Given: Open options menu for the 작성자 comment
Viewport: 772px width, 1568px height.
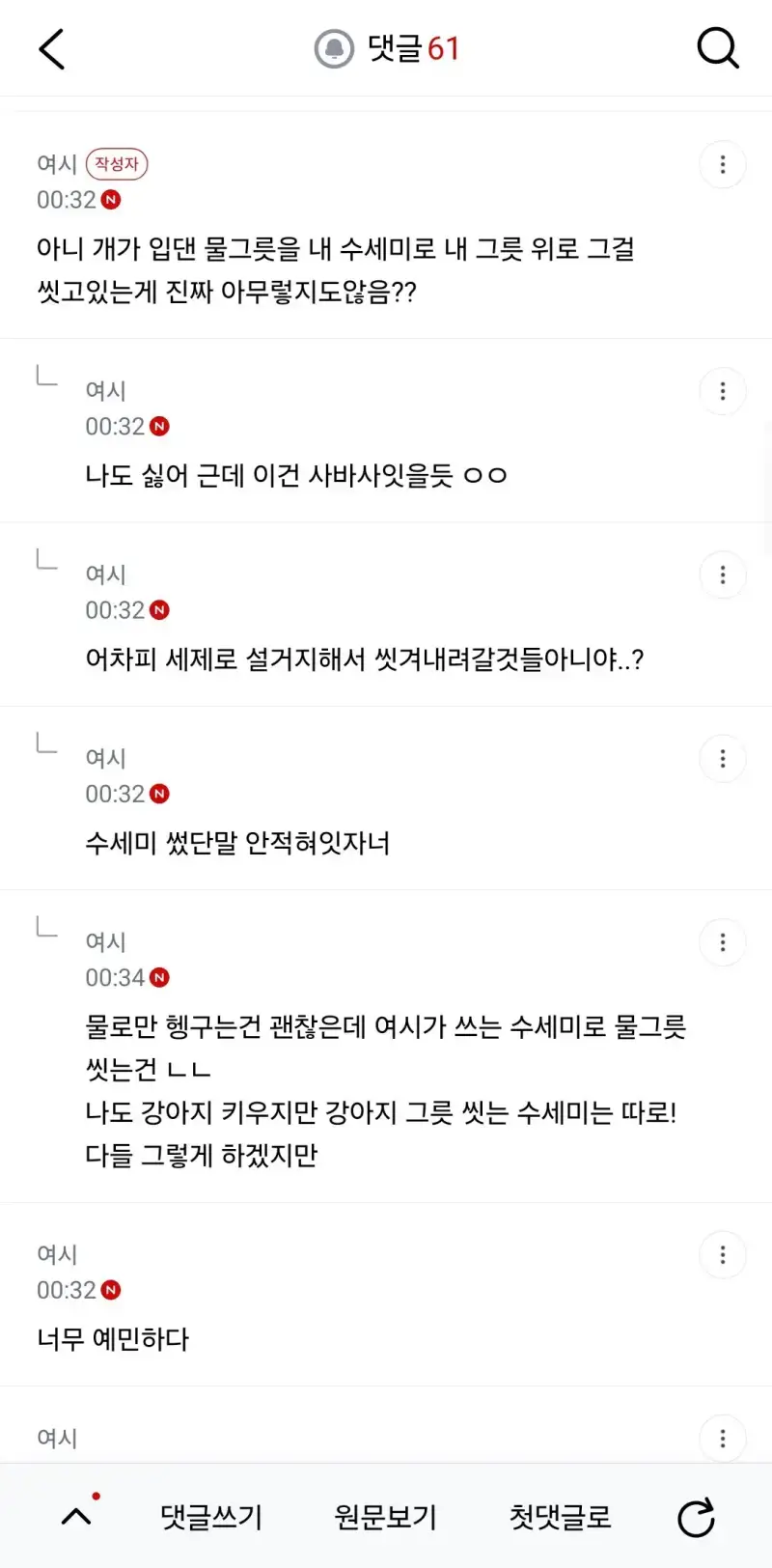Looking at the screenshot, I should 723,164.
